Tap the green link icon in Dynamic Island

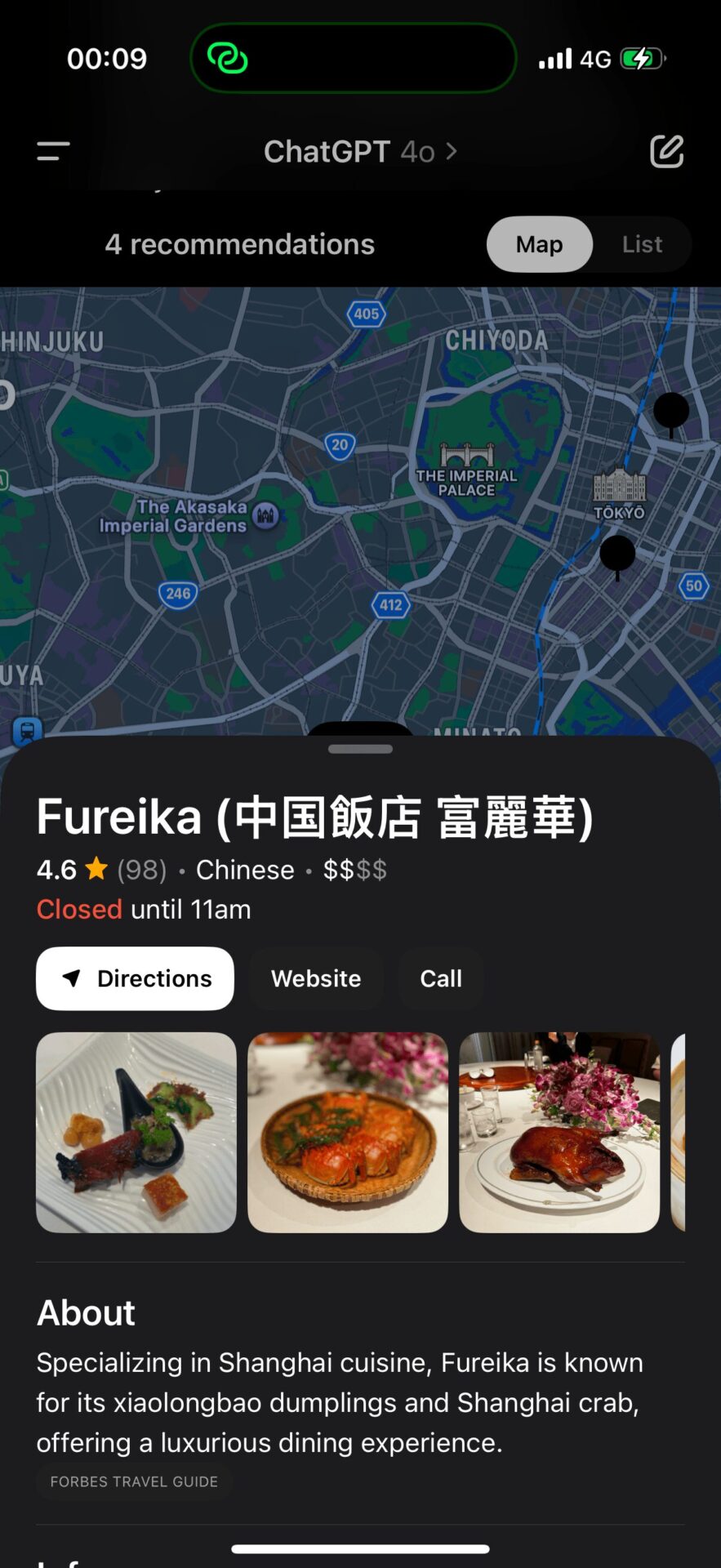point(227,59)
